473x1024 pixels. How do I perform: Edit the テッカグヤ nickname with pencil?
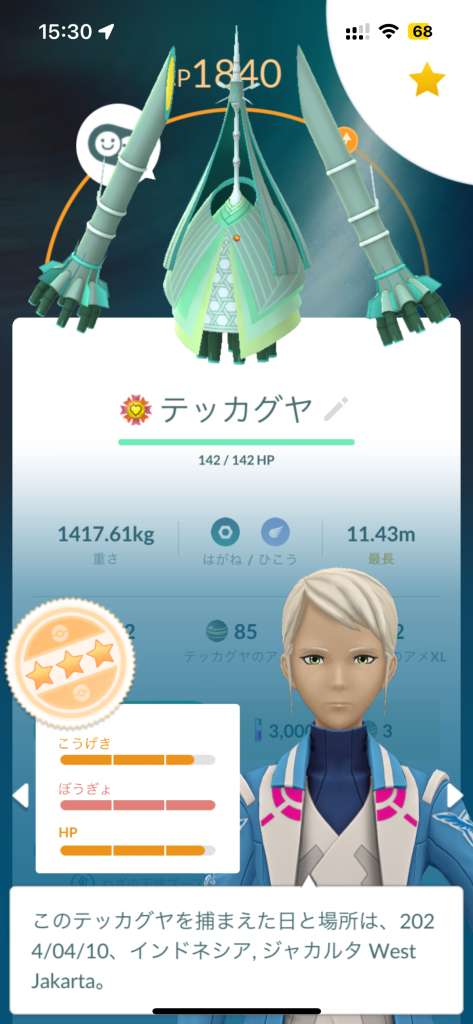336,409
